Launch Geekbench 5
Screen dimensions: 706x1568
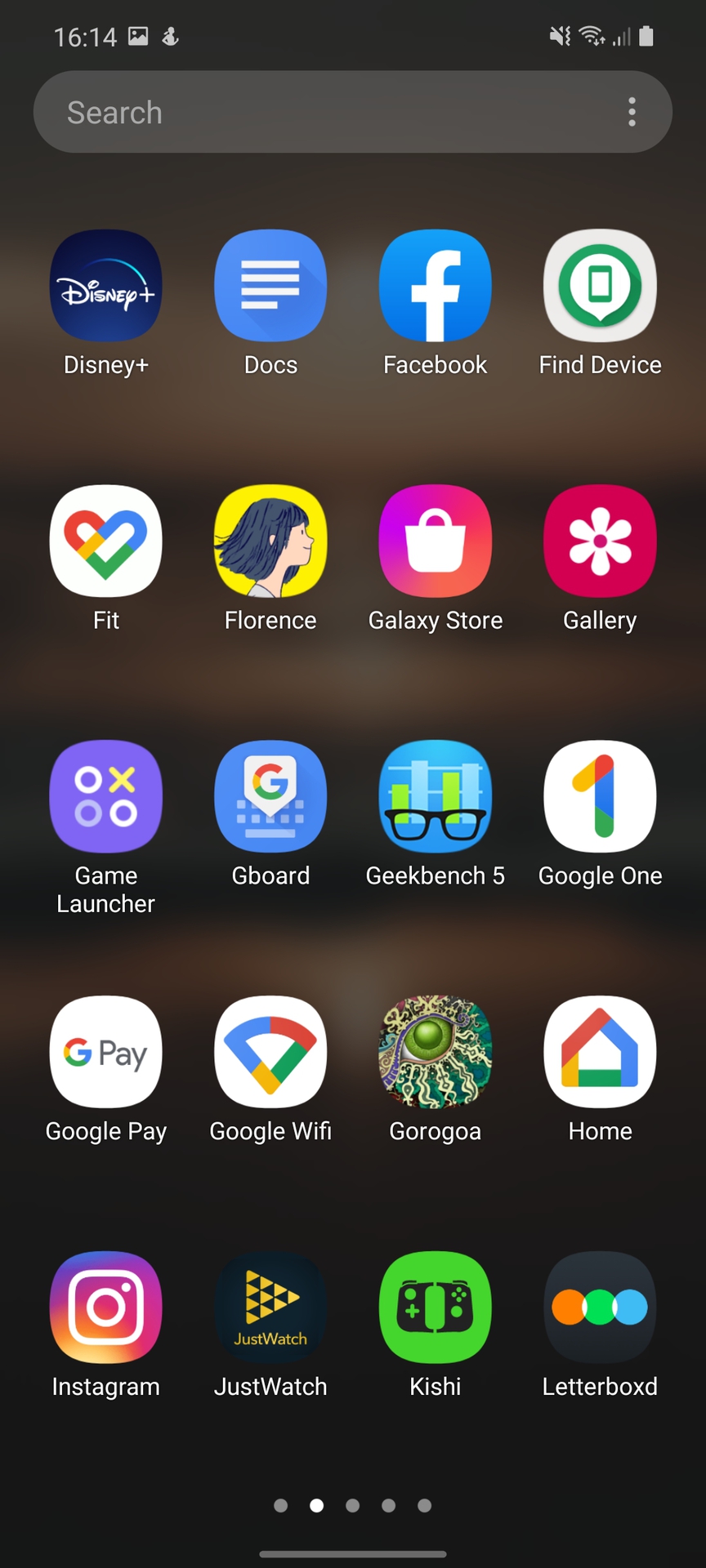click(436, 797)
